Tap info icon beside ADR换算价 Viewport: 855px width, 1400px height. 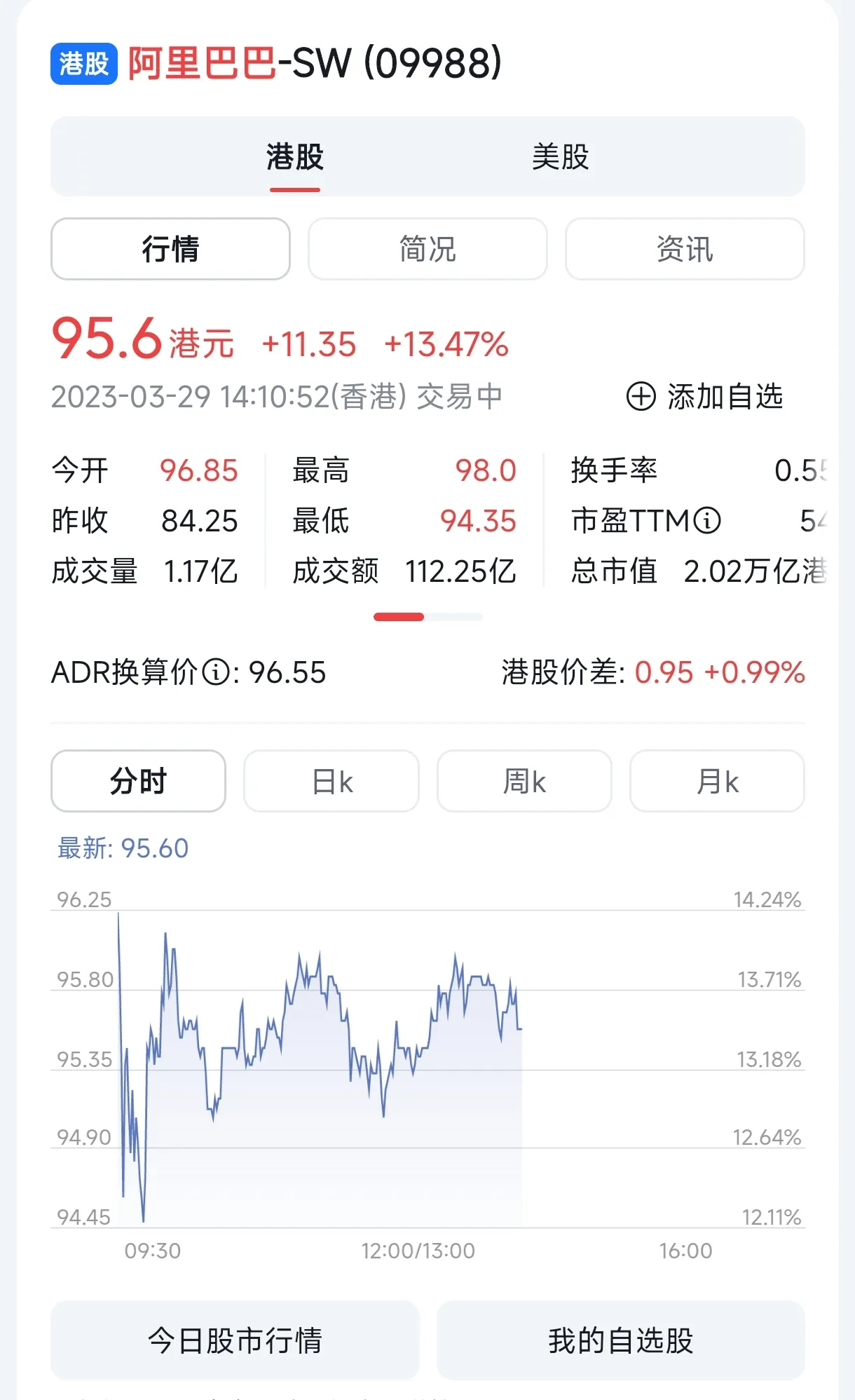(x=216, y=672)
